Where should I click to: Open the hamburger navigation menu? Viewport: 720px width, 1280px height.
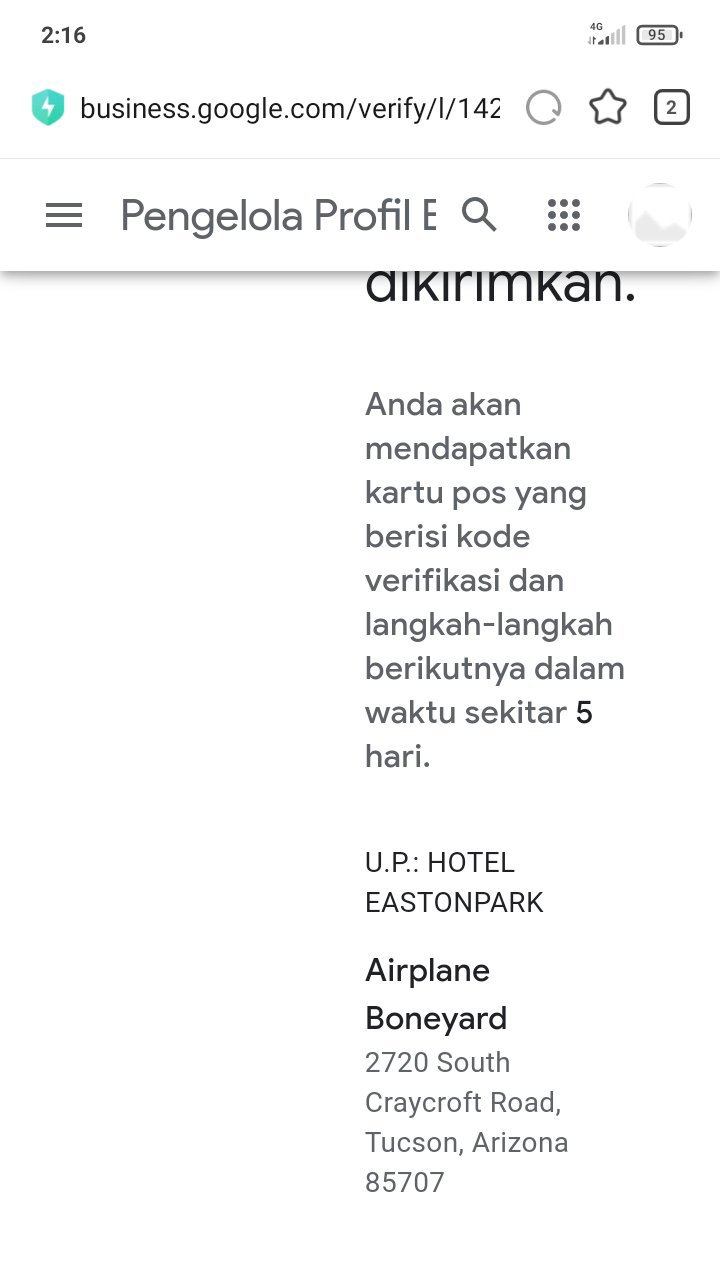pyautogui.click(x=64, y=215)
